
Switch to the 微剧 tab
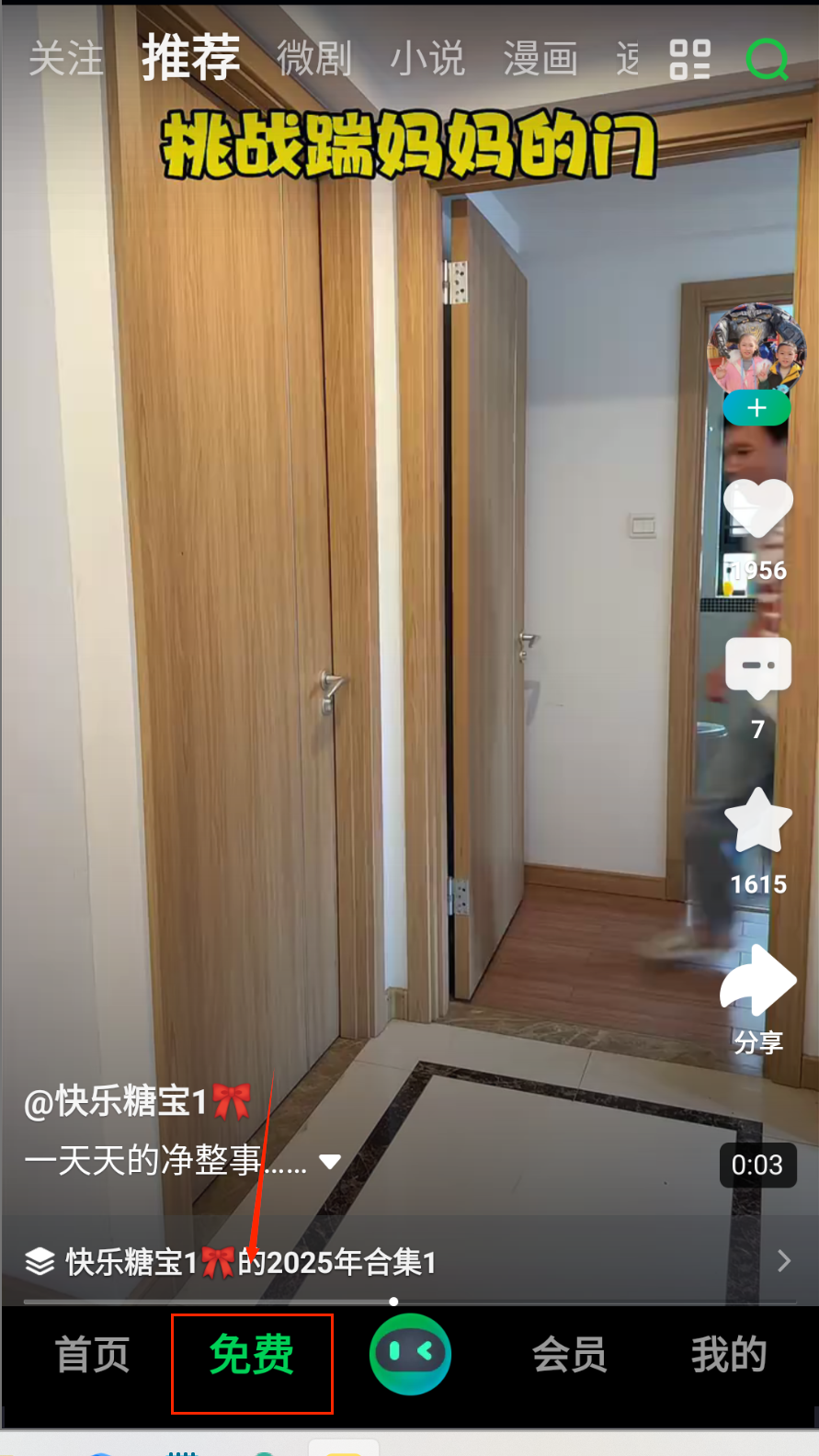(314, 60)
